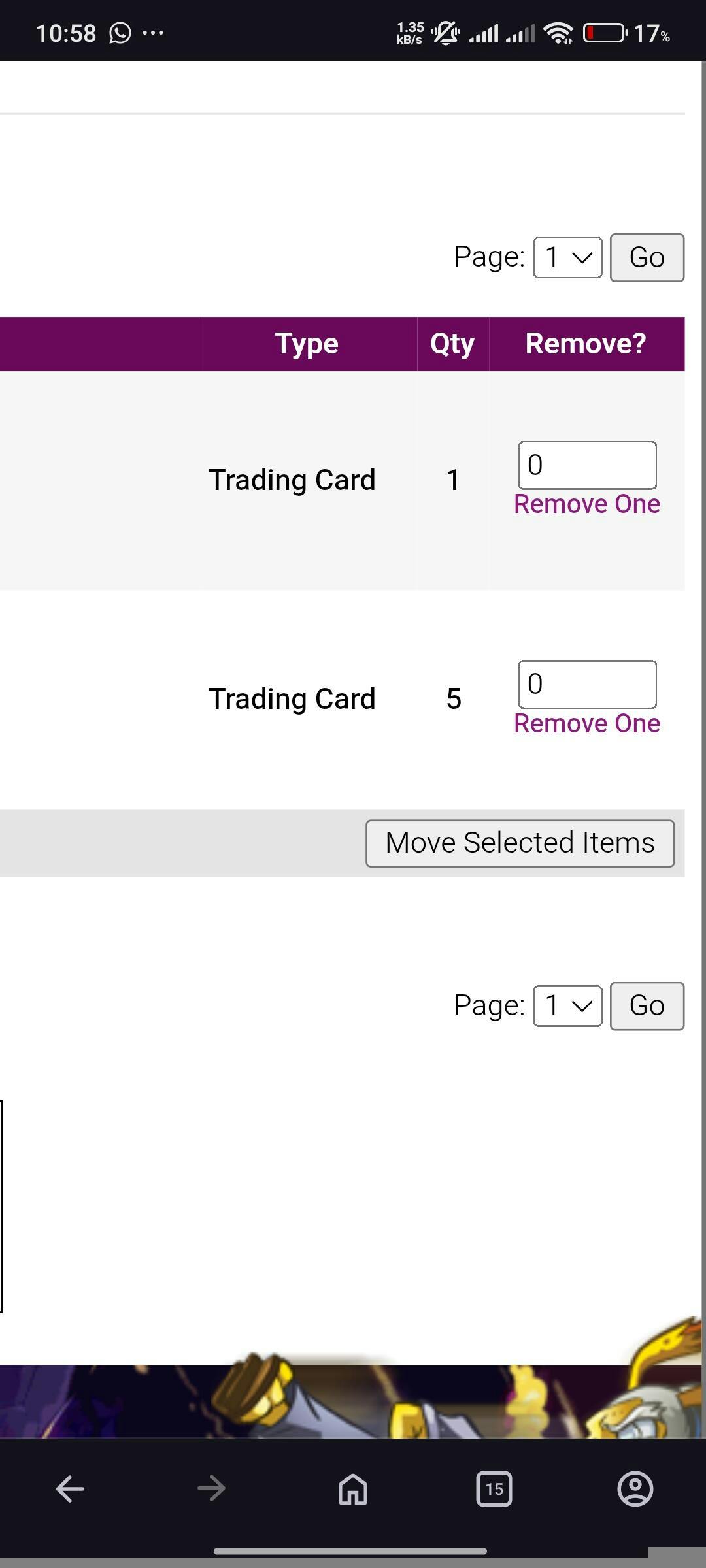Tap Remove One for the 5-qty Trading Card

click(x=587, y=724)
